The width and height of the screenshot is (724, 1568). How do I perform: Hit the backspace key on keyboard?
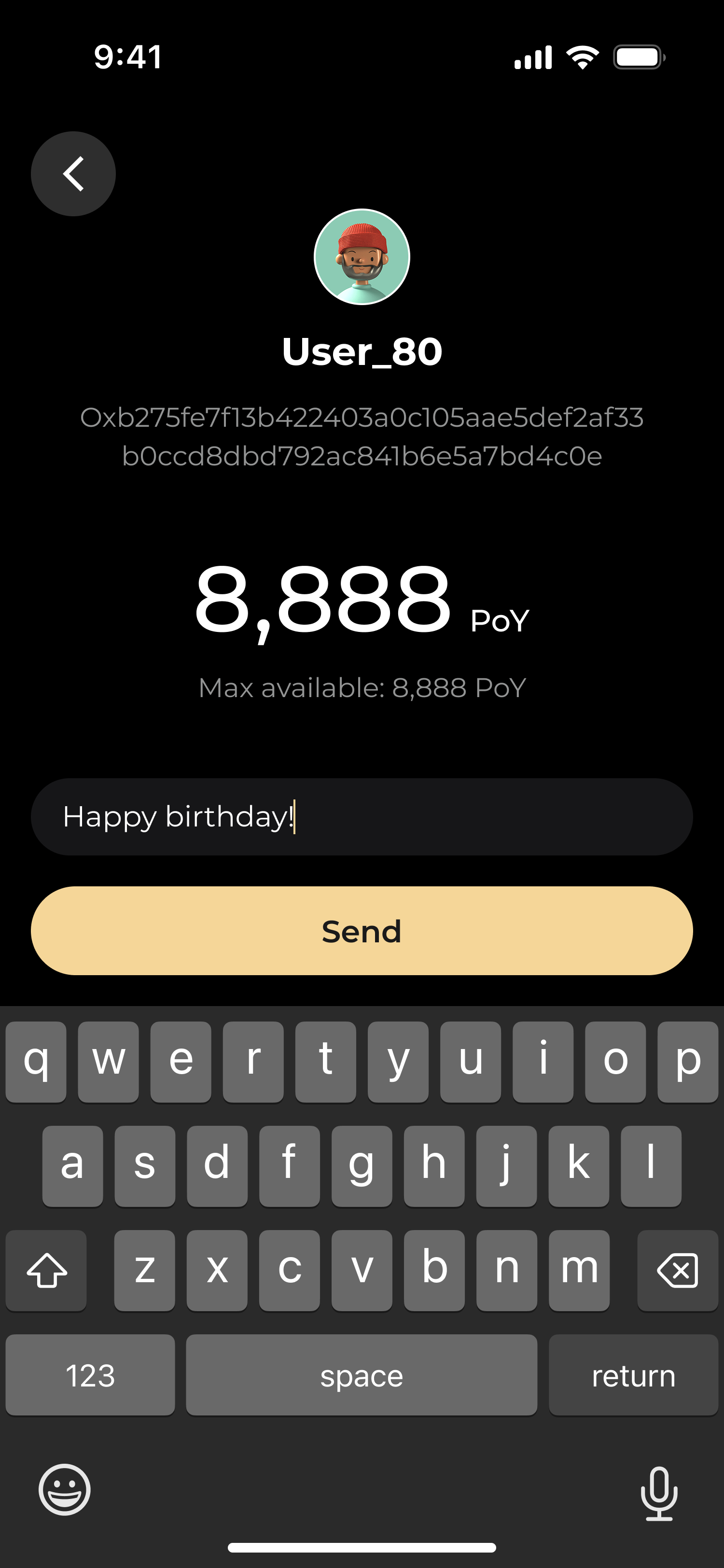[x=677, y=1270]
